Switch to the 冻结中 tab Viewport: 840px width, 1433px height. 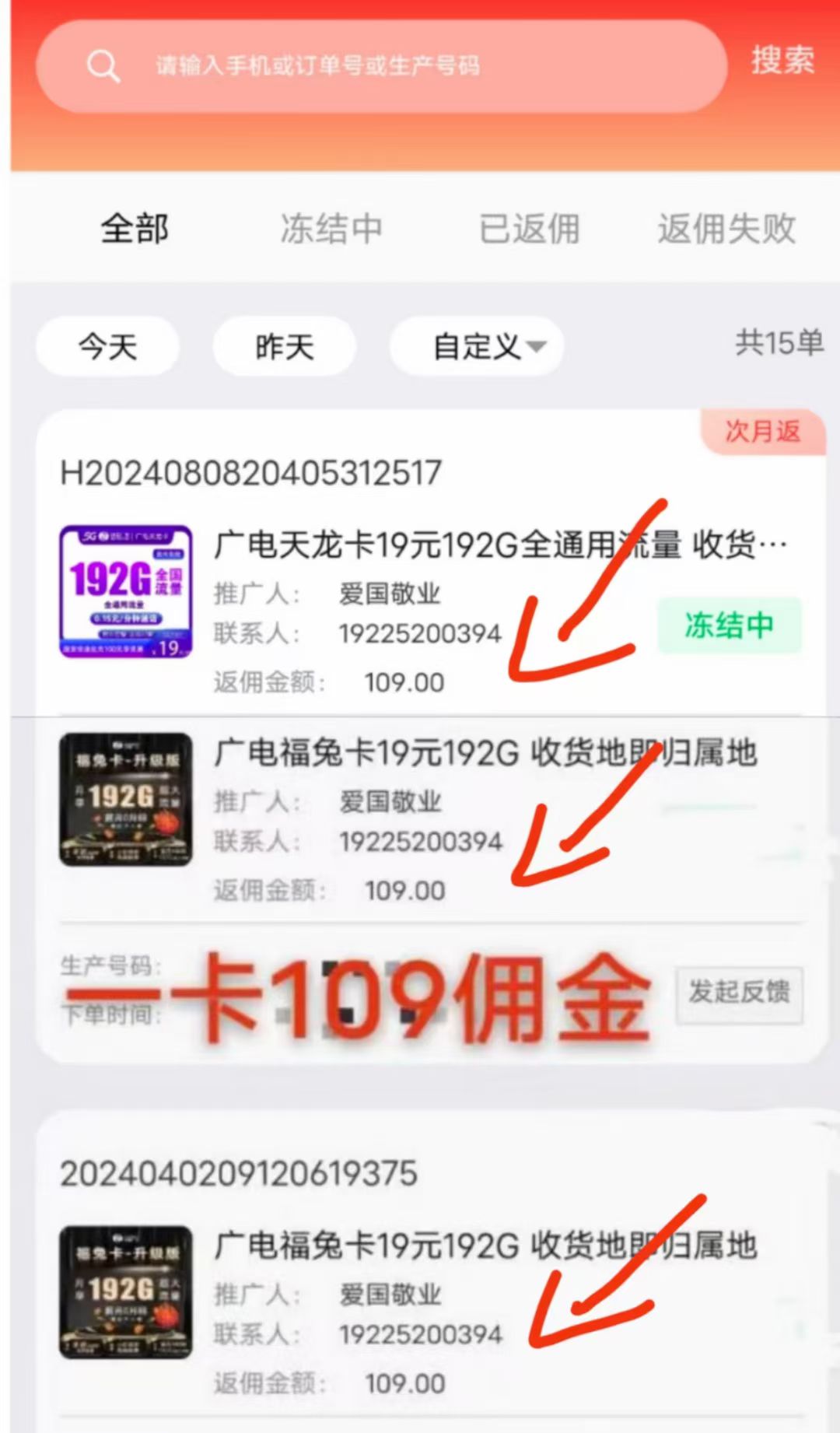tap(331, 229)
